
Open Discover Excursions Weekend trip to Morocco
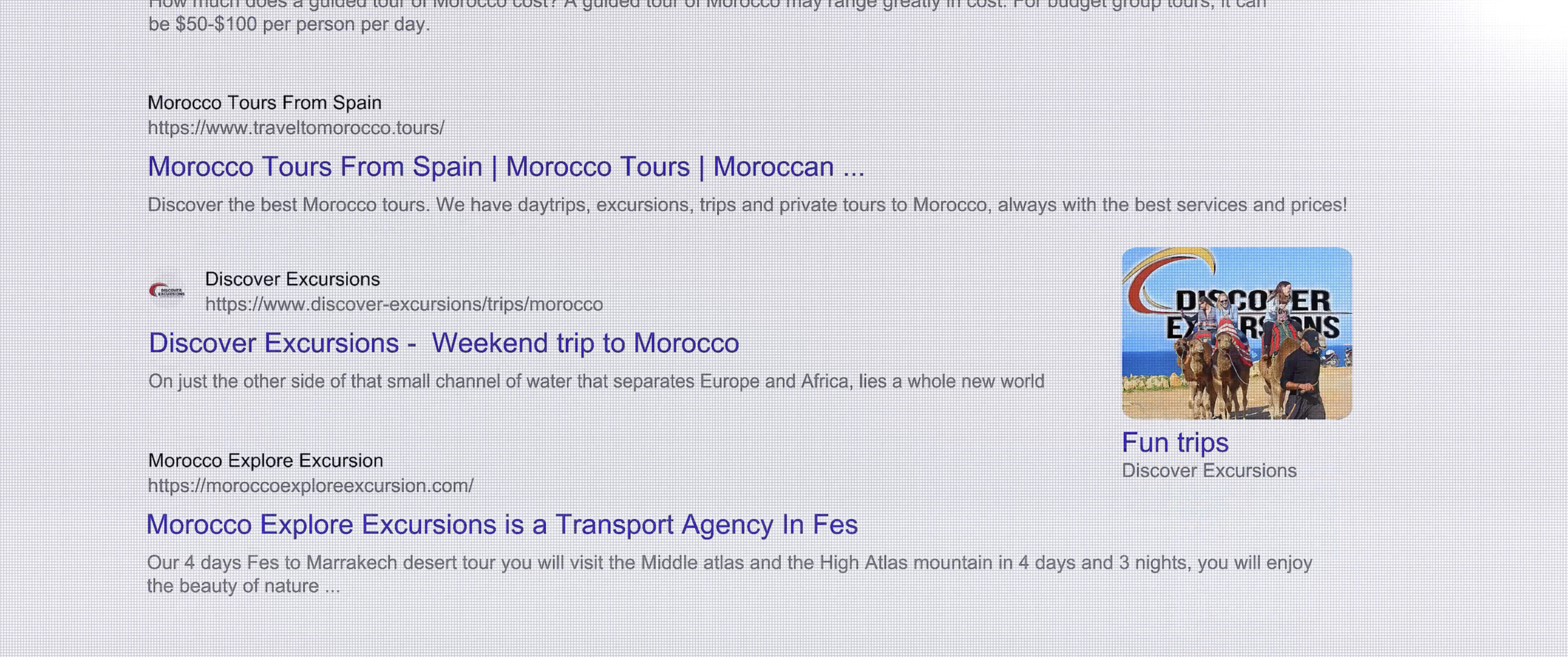[443, 343]
